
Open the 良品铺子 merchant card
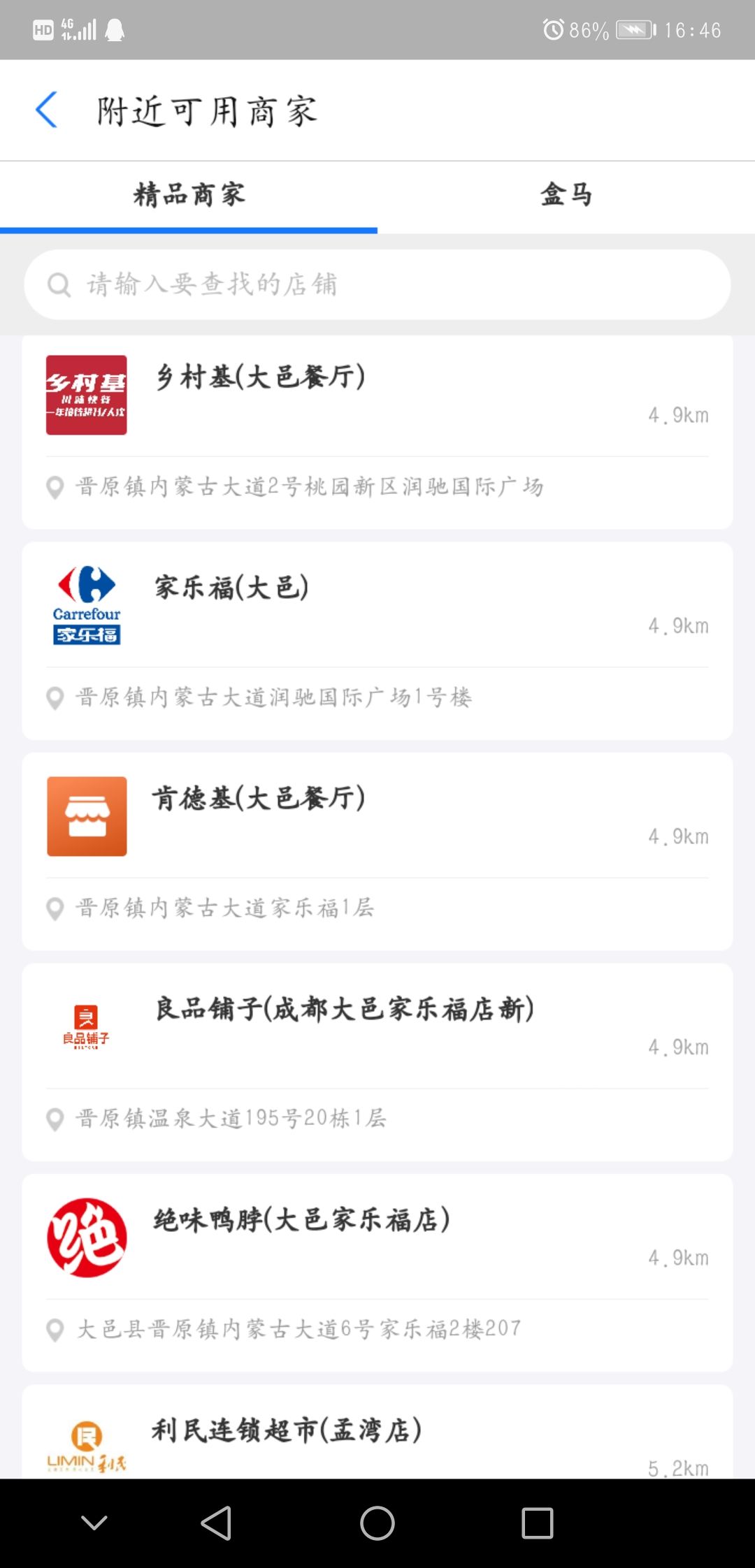(x=377, y=1062)
